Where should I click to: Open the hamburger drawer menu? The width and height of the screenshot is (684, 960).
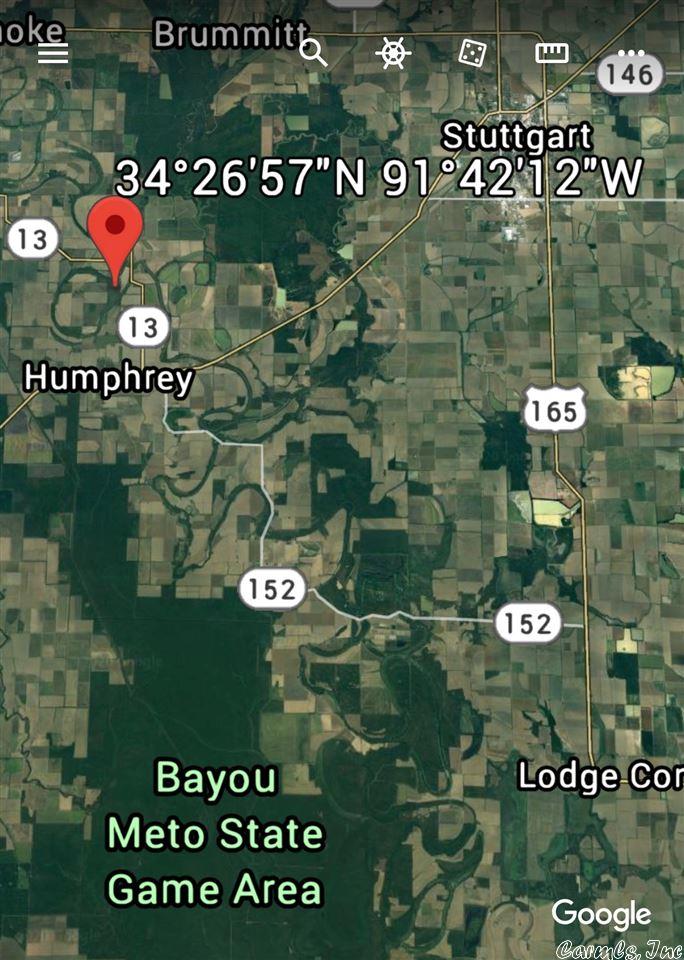pyautogui.click(x=53, y=53)
